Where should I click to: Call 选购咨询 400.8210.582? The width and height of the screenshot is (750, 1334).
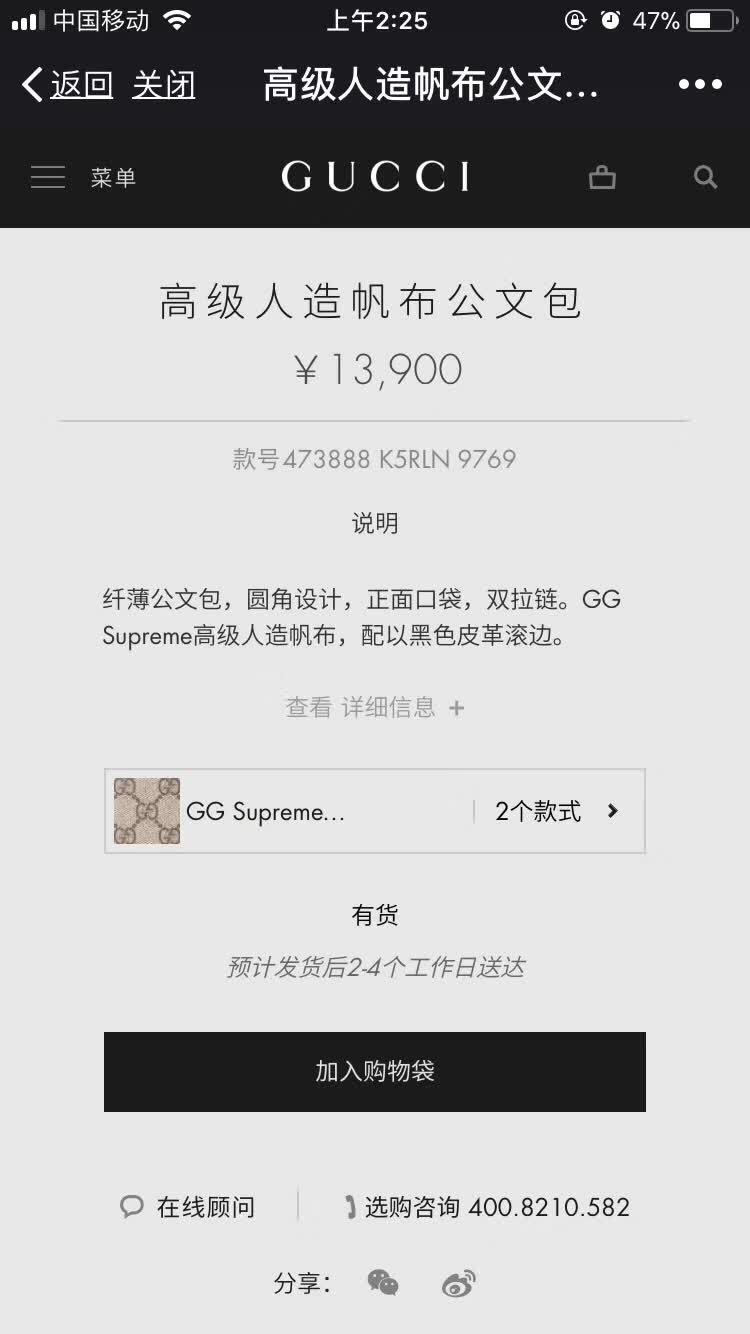[487, 1207]
